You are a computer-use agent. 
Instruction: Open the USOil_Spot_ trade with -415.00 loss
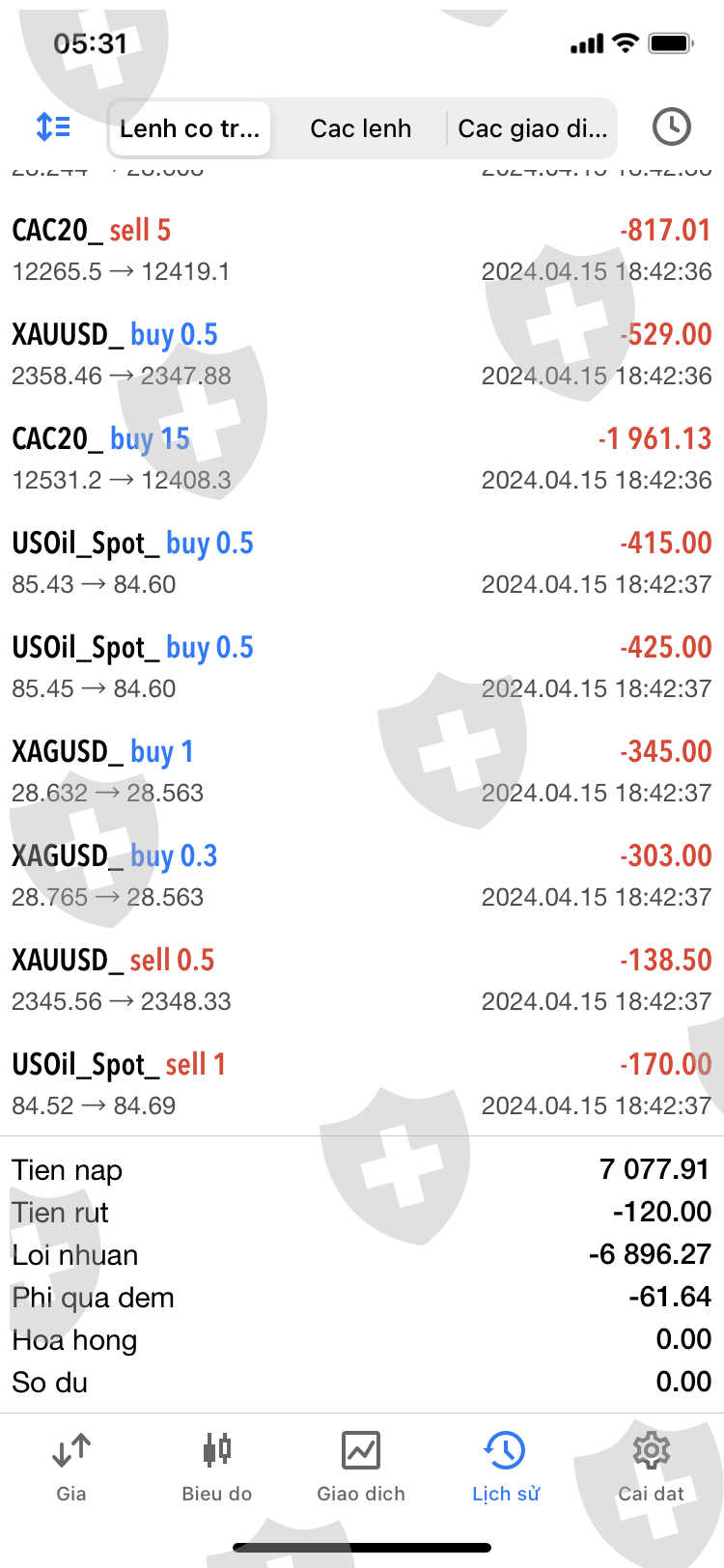[x=362, y=563]
